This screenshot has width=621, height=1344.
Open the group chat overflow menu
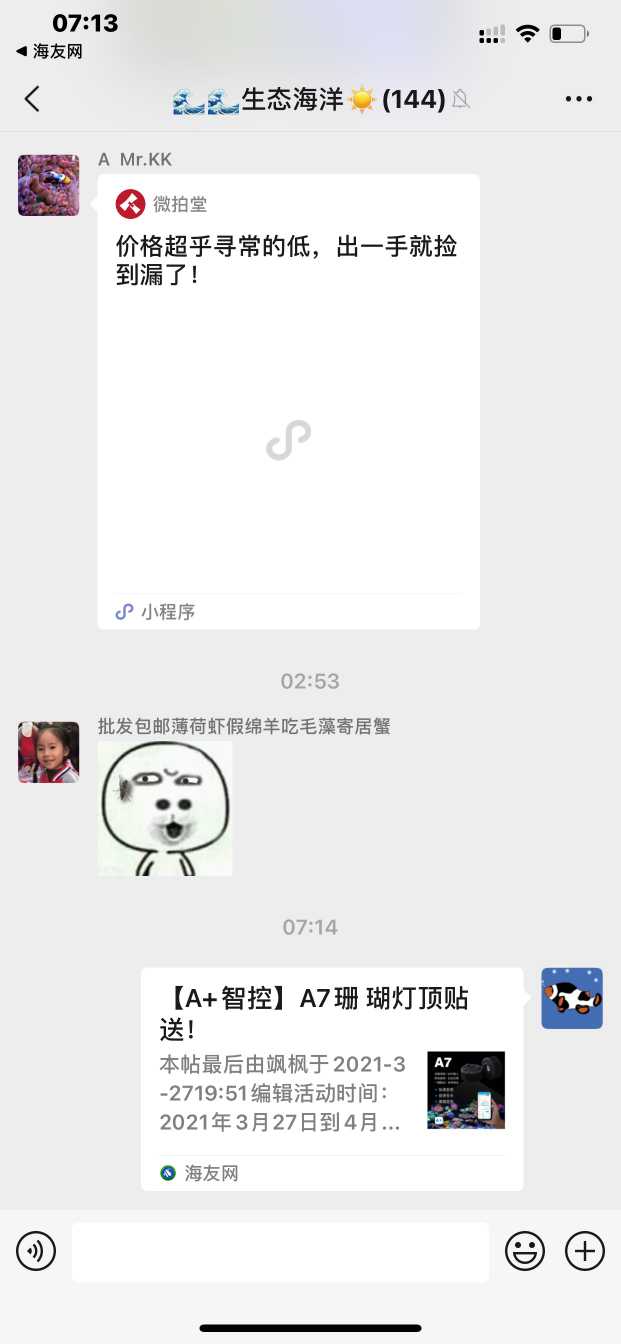click(579, 99)
